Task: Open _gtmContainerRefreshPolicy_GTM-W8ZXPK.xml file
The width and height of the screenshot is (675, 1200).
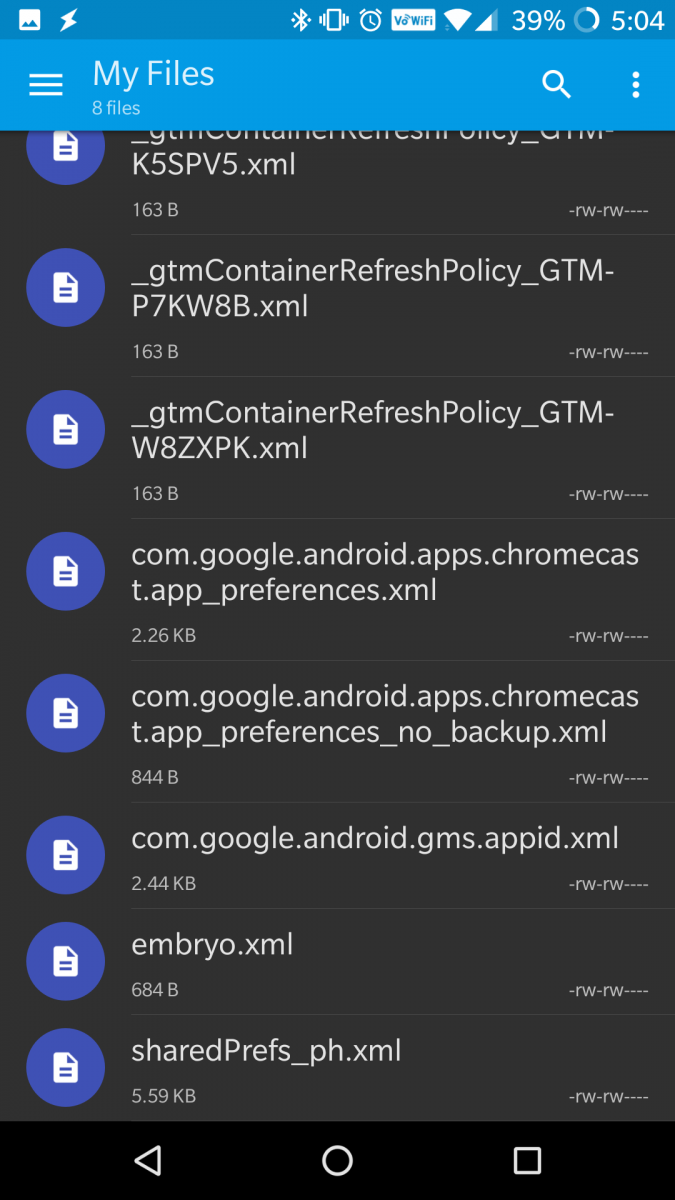Action: (x=337, y=447)
